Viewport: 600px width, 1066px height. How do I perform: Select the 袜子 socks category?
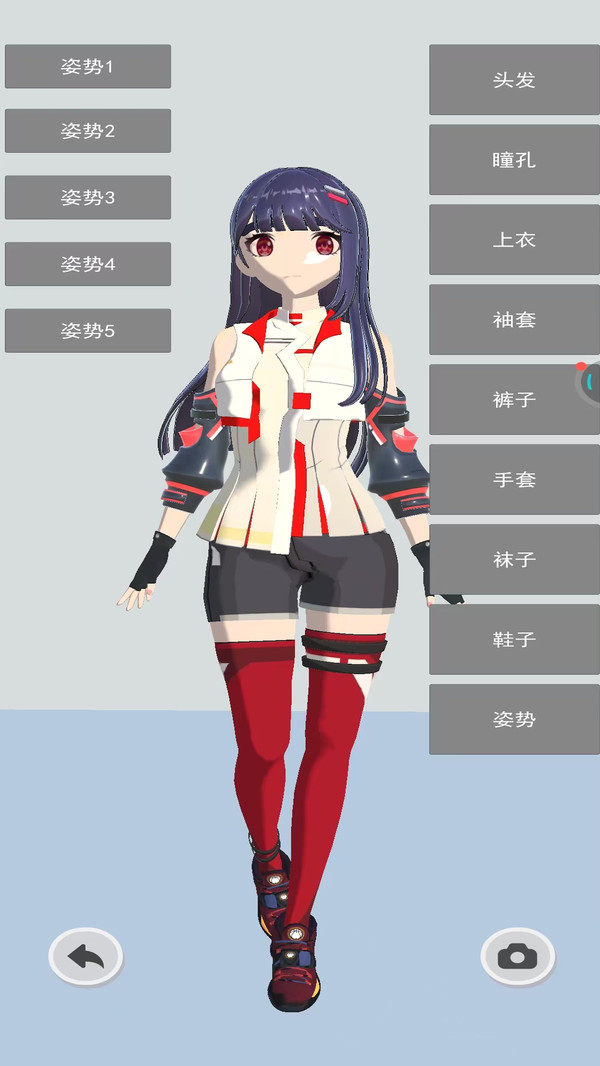tap(514, 560)
